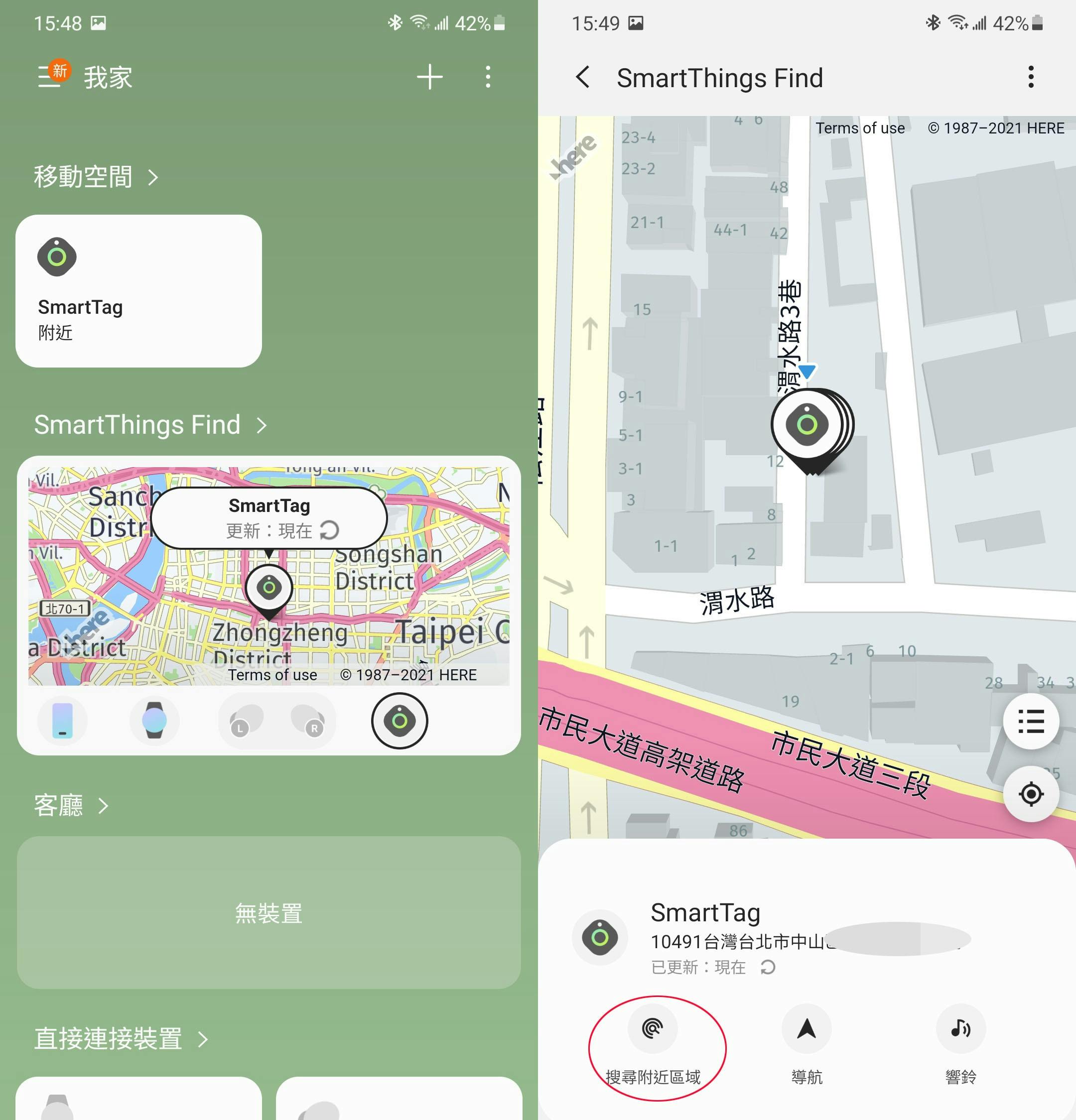Viewport: 1076px width, 1120px height.
Task: Tap 搜尋附近區域 to search nearby
Action: pyautogui.click(x=653, y=1047)
